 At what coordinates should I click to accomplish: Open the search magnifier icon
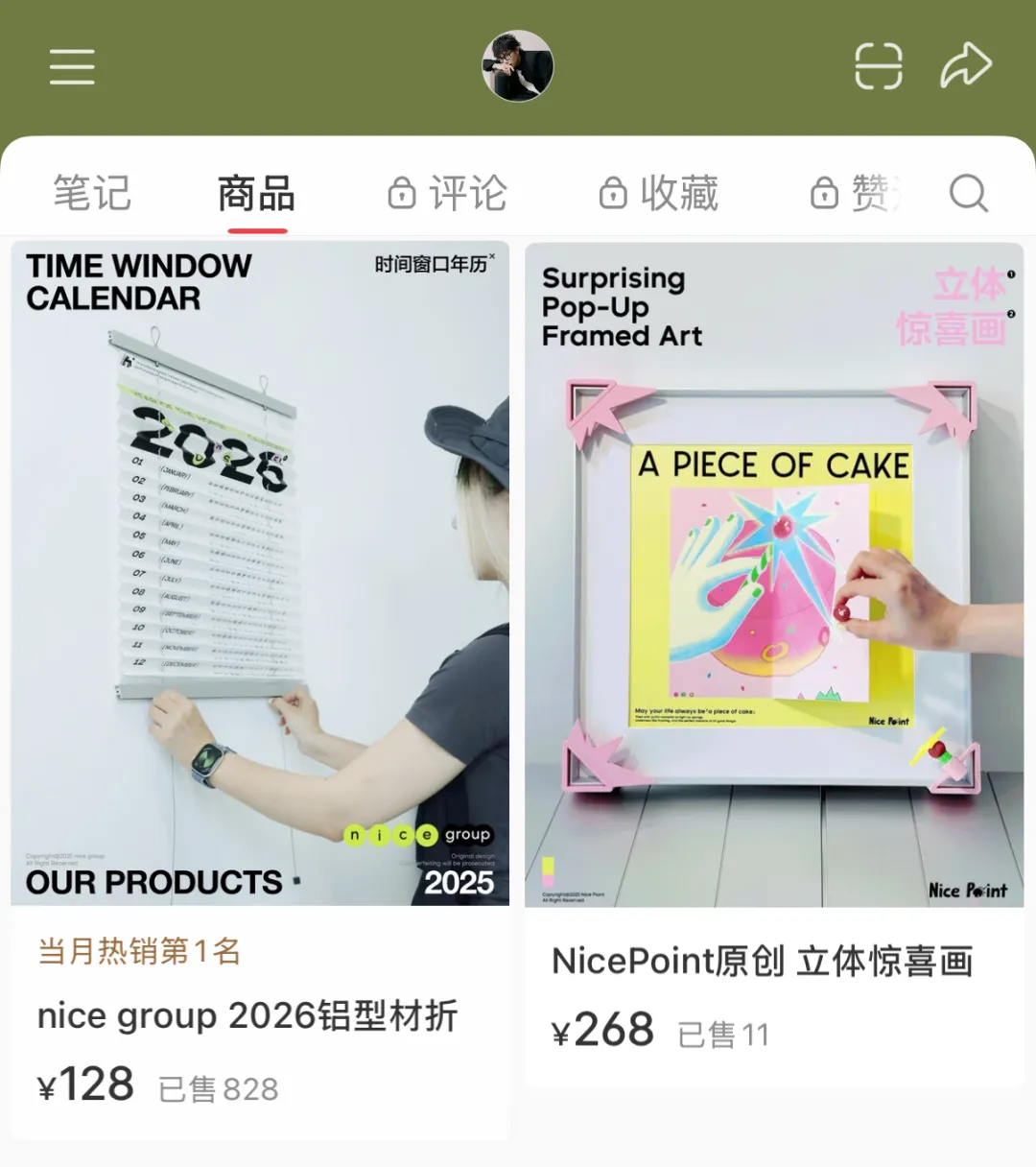970,194
